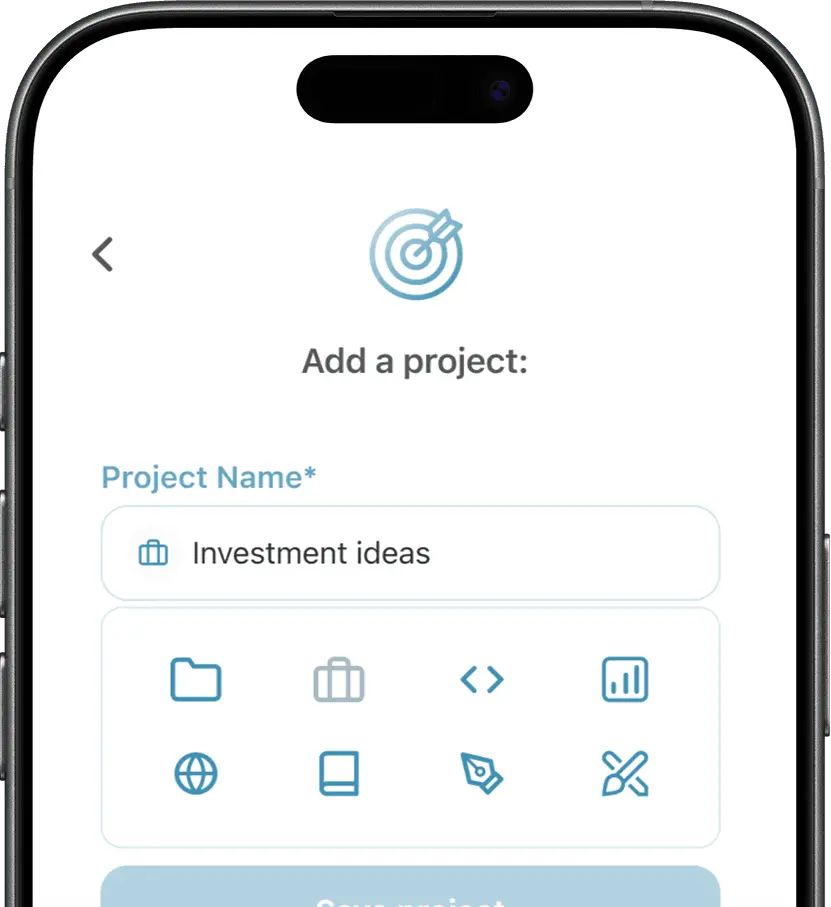Image resolution: width=831 pixels, height=907 pixels.
Task: Select the folder project icon
Action: coord(196,680)
